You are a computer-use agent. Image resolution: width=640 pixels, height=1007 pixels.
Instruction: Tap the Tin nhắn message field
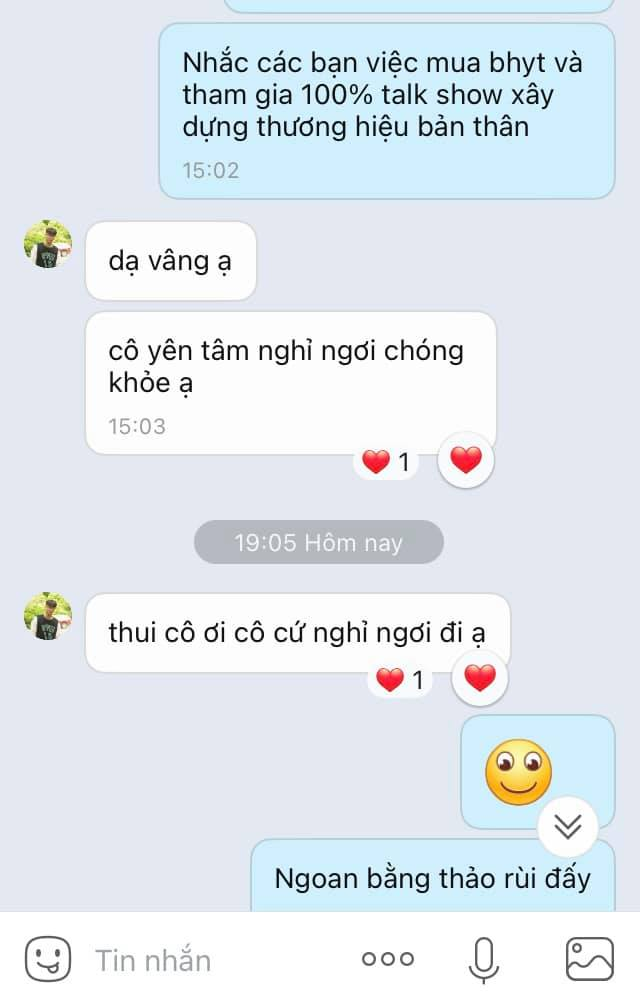point(200,960)
